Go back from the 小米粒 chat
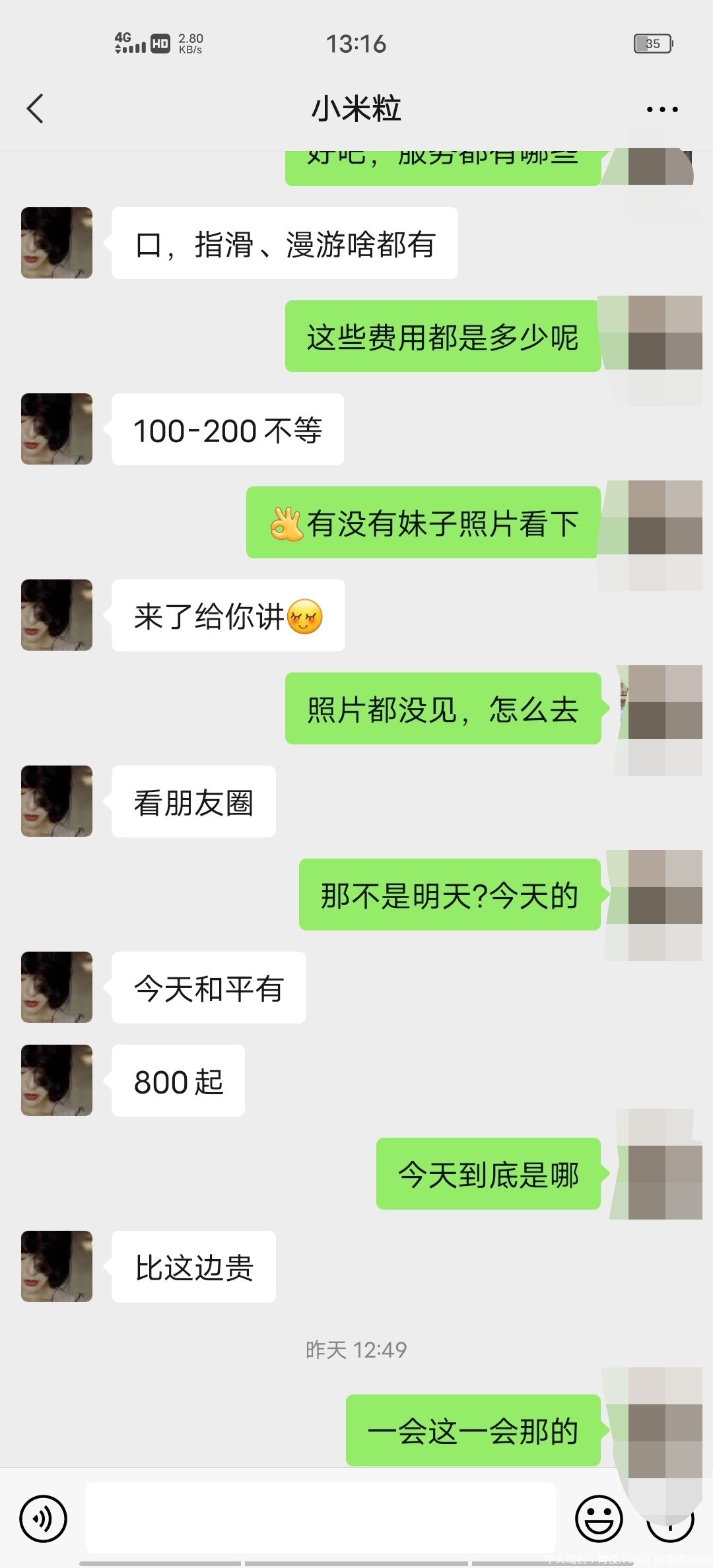The width and height of the screenshot is (713, 1568). (36, 109)
